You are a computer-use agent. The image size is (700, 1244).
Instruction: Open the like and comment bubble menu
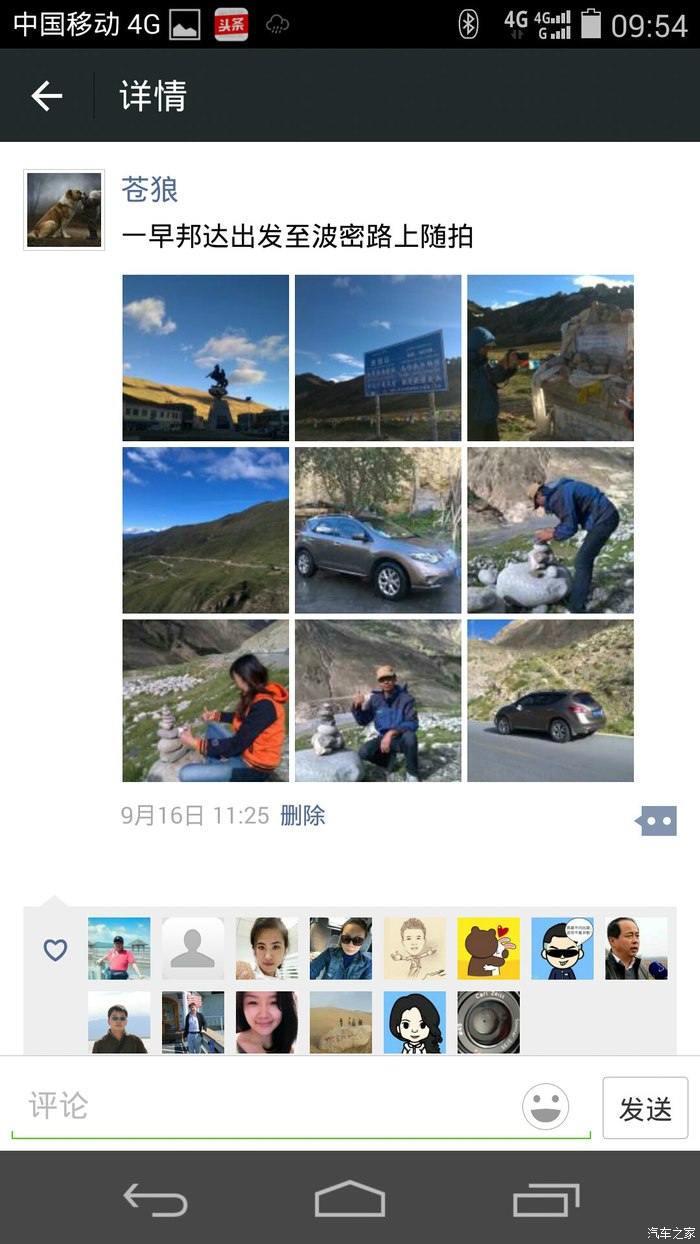pyautogui.click(x=658, y=821)
